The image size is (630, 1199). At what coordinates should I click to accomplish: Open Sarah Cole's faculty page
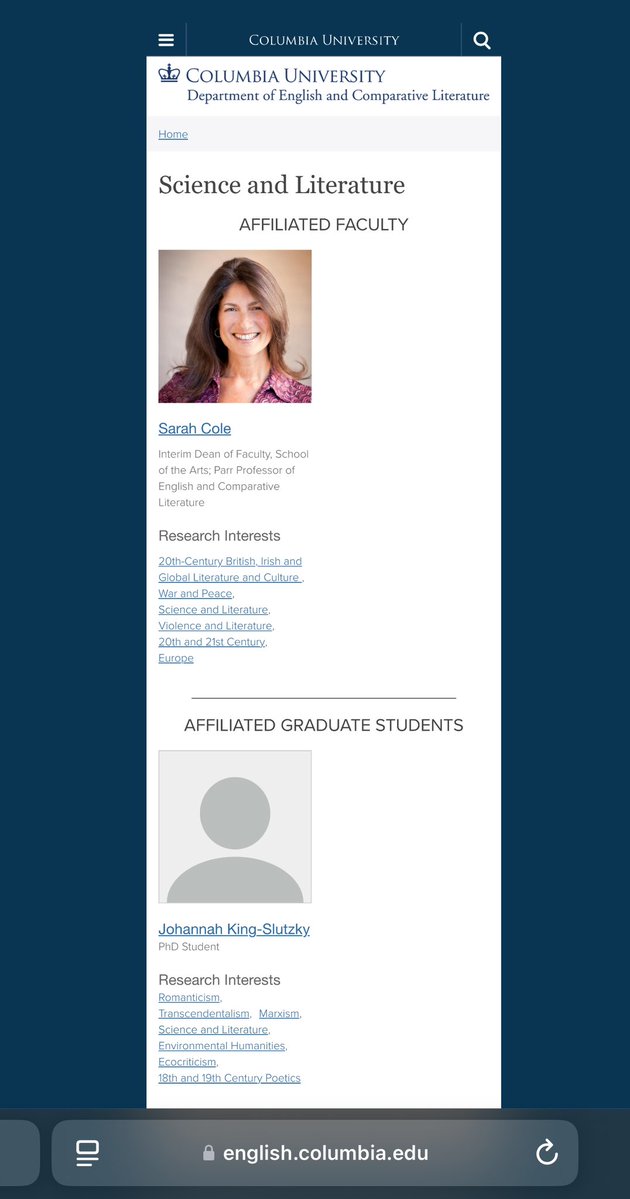pos(194,428)
